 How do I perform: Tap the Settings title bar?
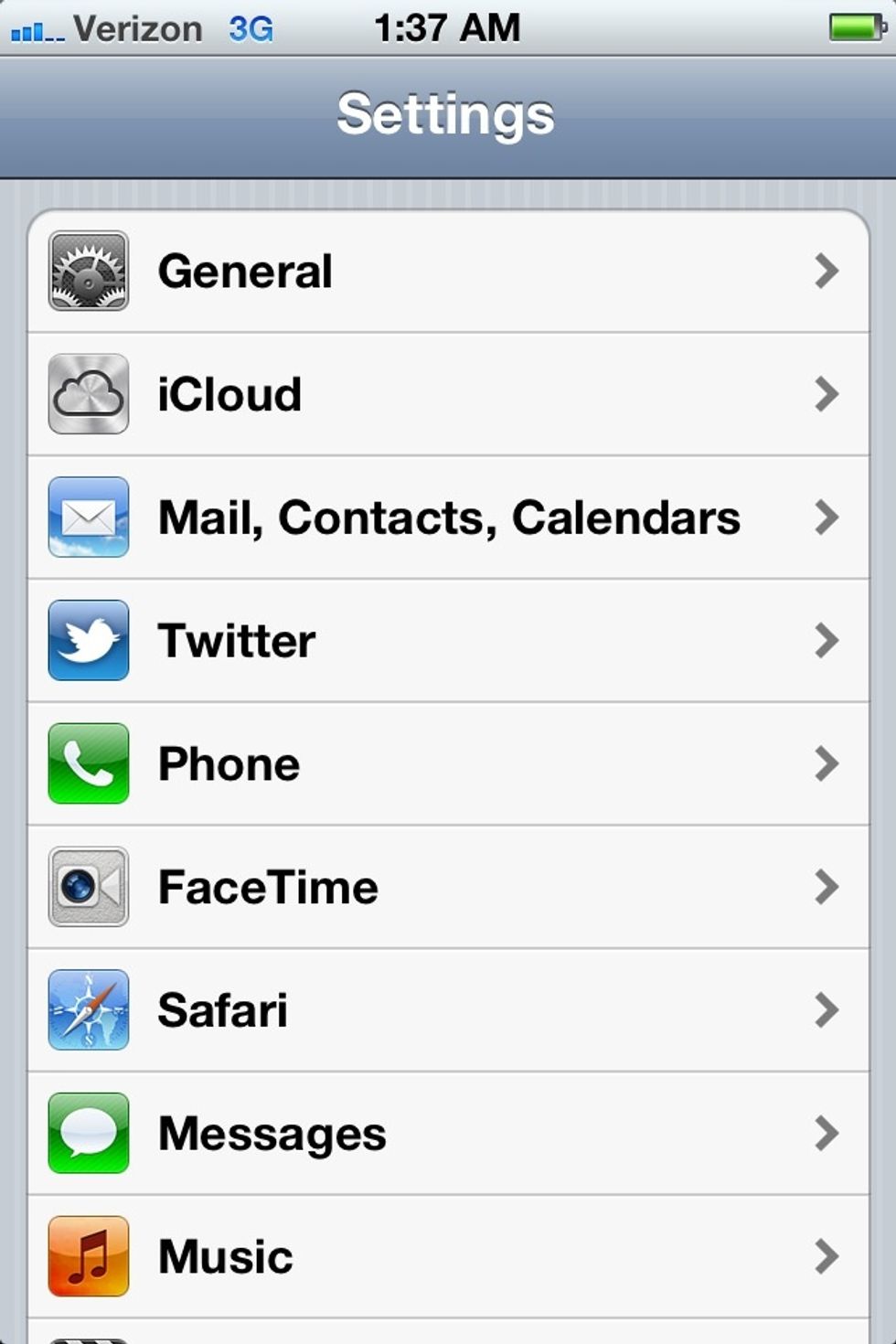[448, 114]
